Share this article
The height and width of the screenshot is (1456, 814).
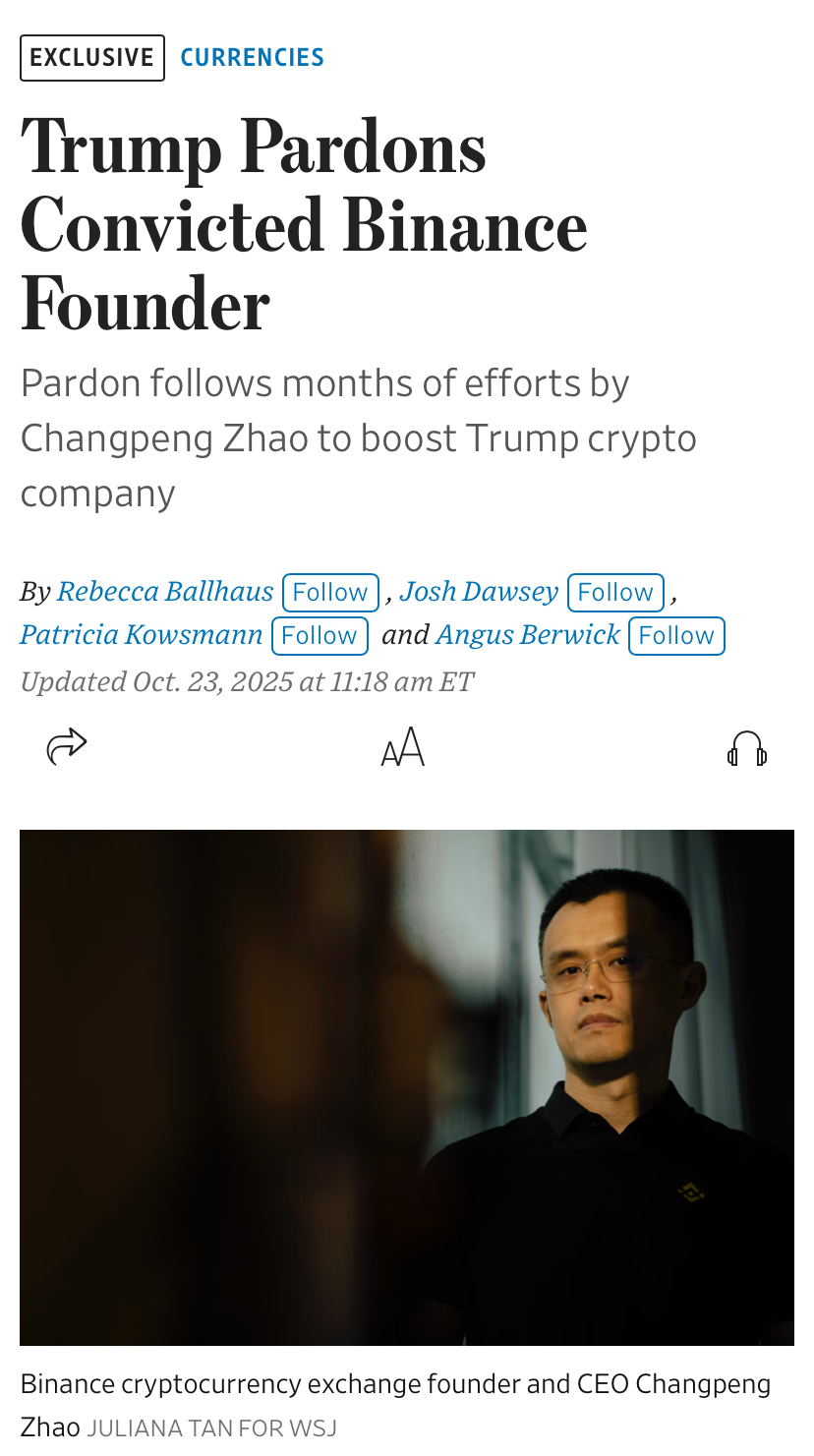click(x=67, y=747)
